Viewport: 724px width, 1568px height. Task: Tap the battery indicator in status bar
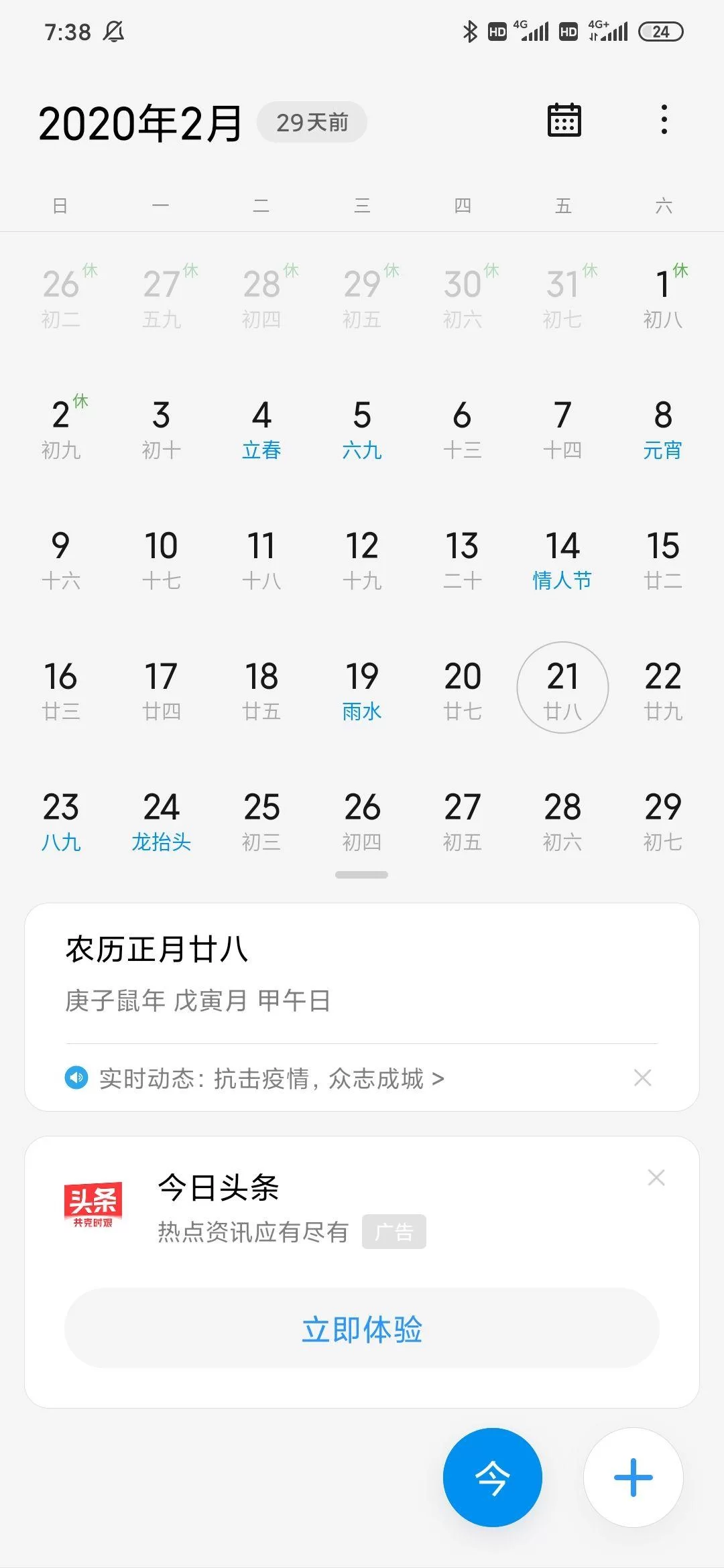pyautogui.click(x=660, y=31)
